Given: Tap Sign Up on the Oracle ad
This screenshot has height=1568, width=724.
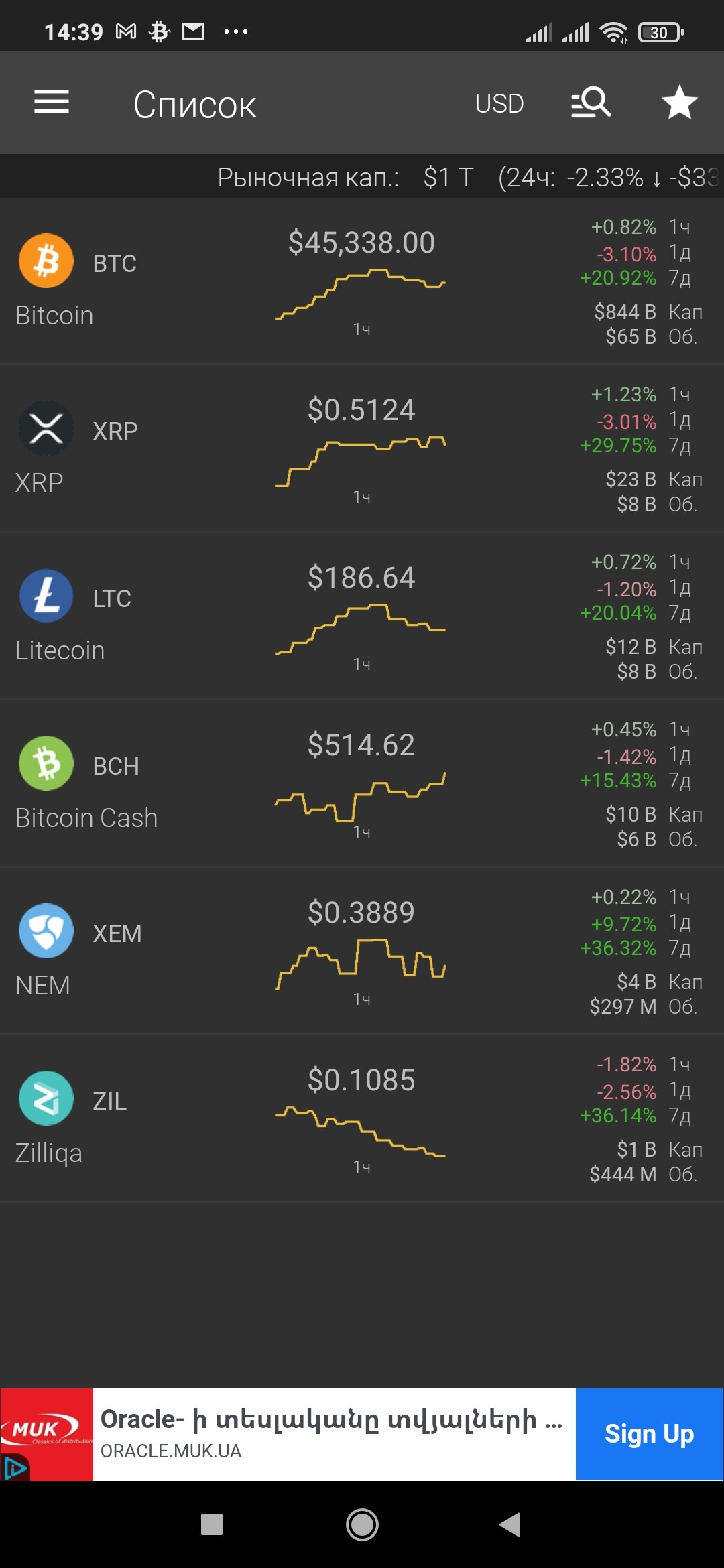Looking at the screenshot, I should point(649,1434).
